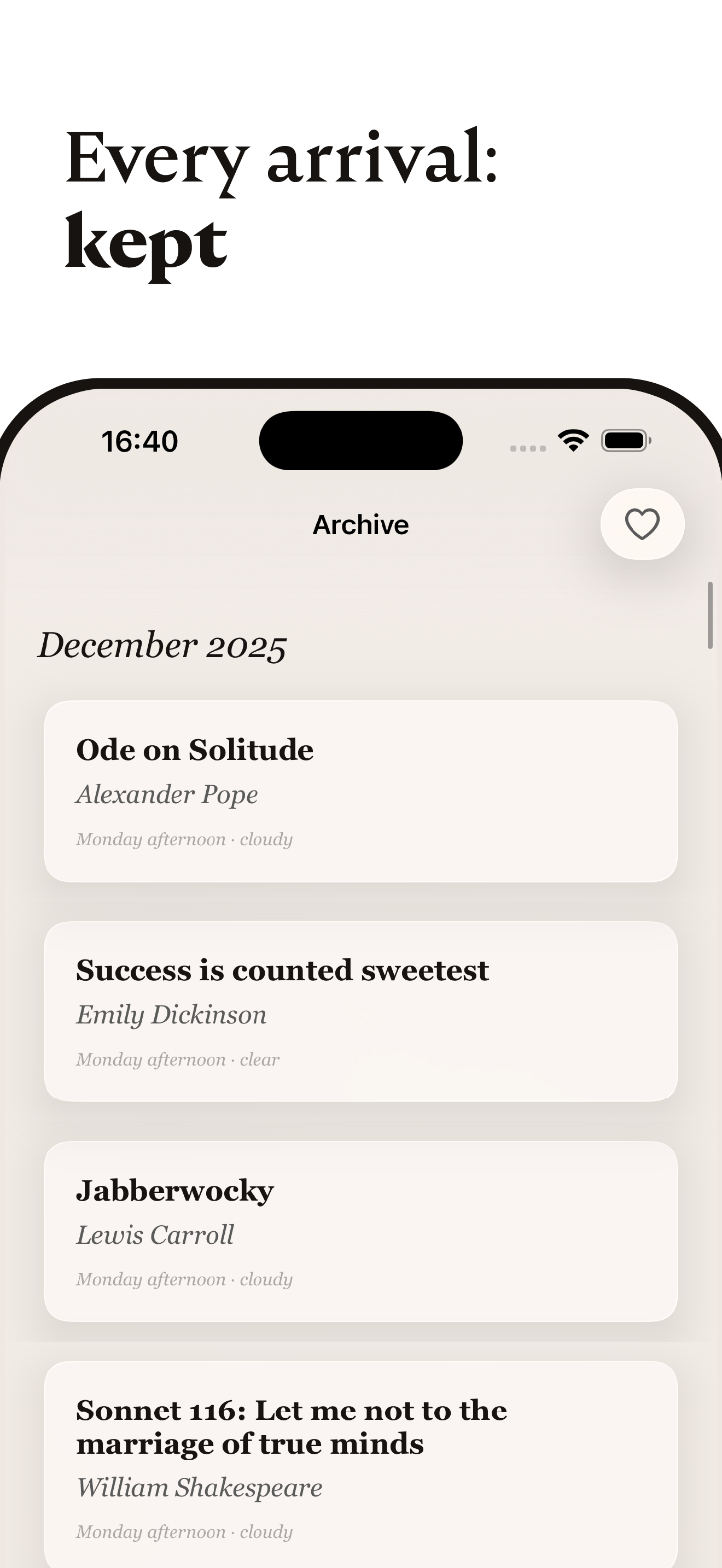The height and width of the screenshot is (1568, 722).
Task: Tap the notch area at screen top
Action: 361,442
